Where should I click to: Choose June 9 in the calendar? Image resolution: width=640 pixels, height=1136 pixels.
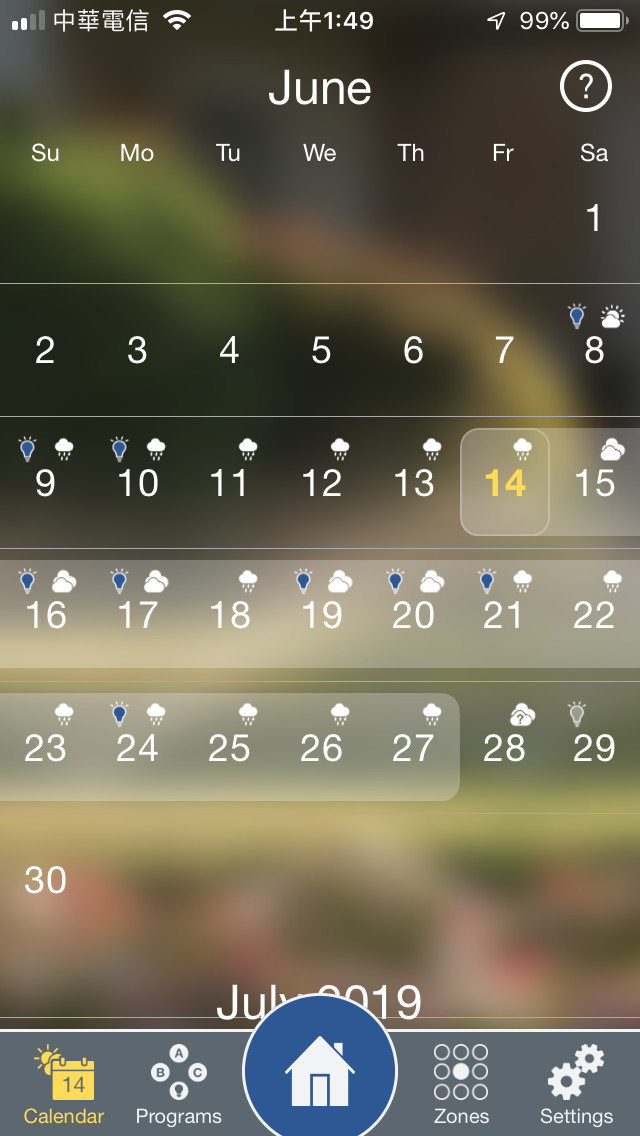point(45,483)
